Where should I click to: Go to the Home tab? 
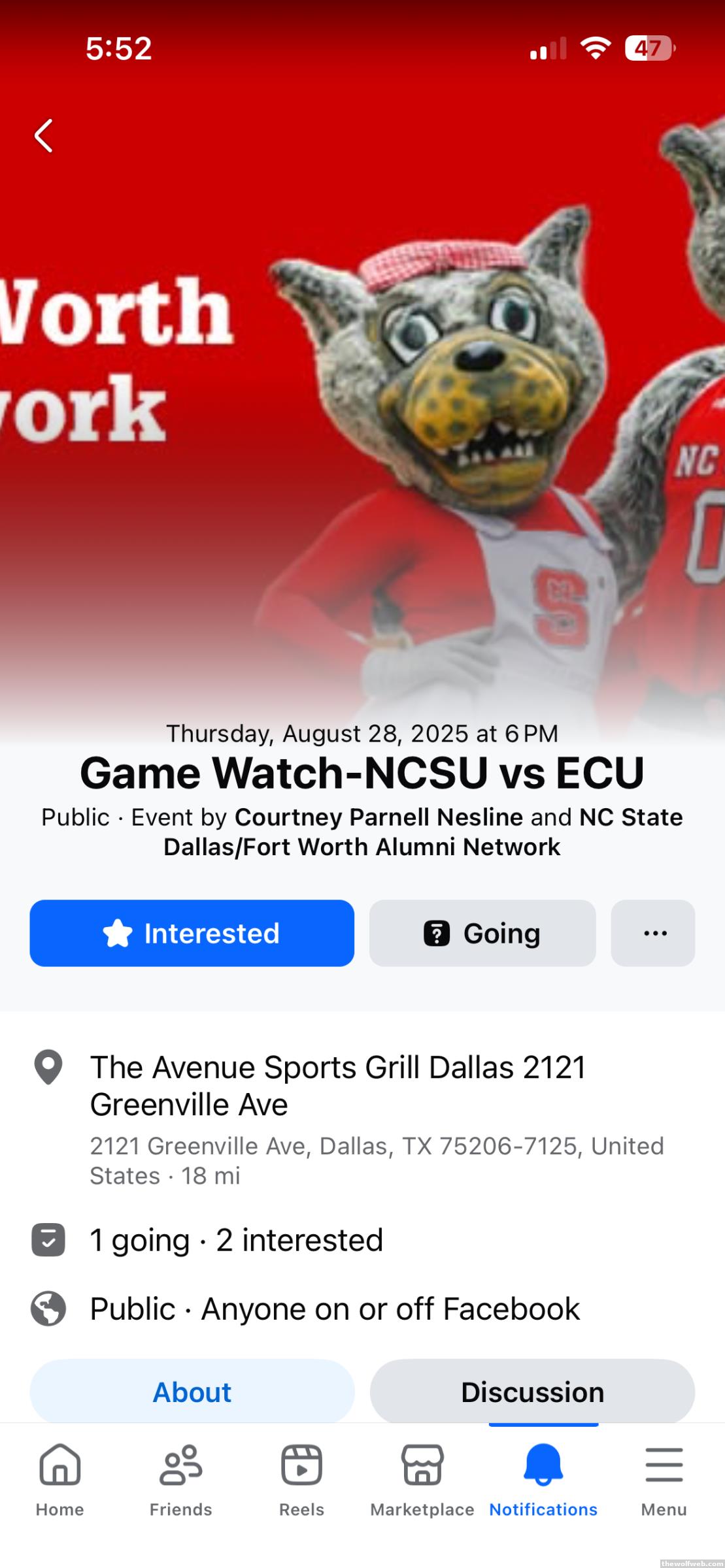pyautogui.click(x=59, y=1480)
